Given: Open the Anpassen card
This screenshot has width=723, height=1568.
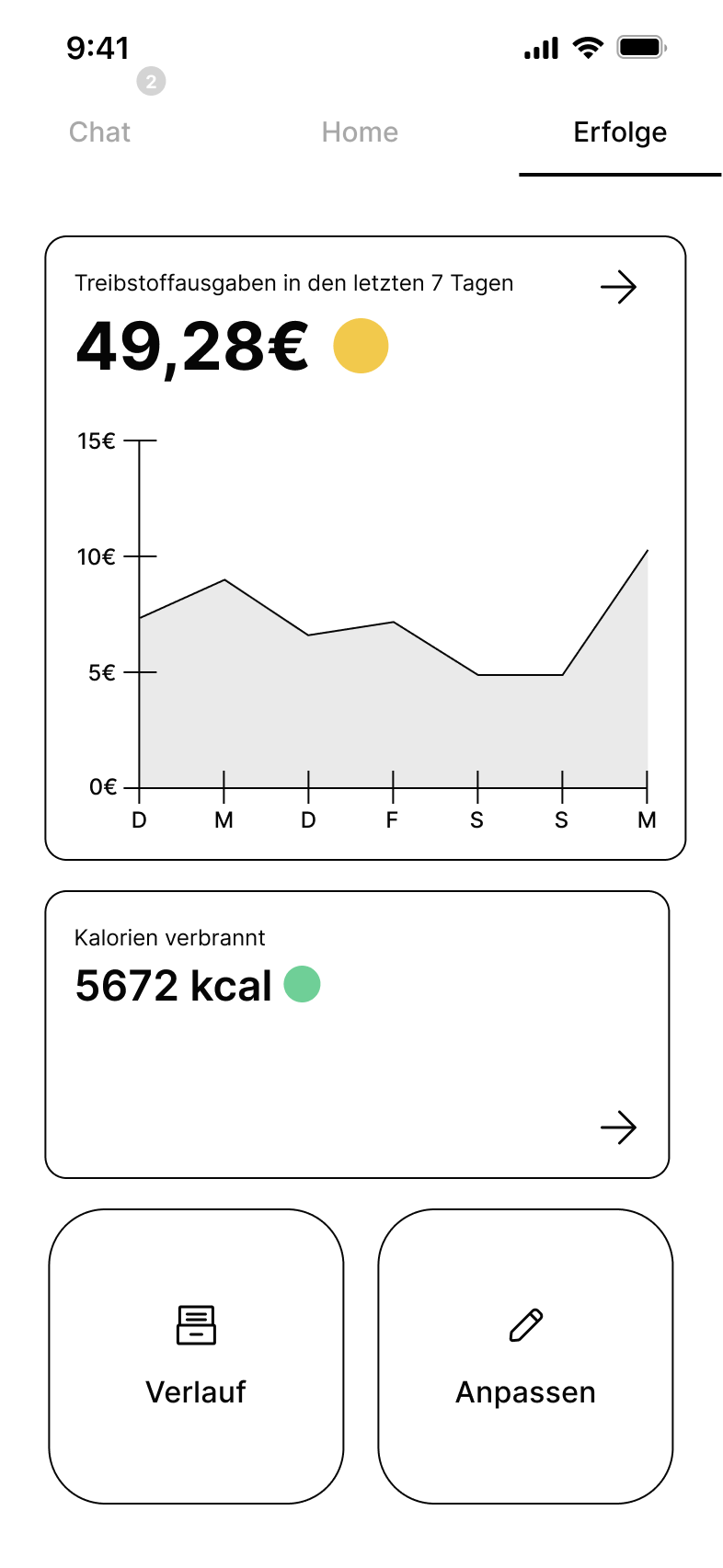Looking at the screenshot, I should (524, 1356).
